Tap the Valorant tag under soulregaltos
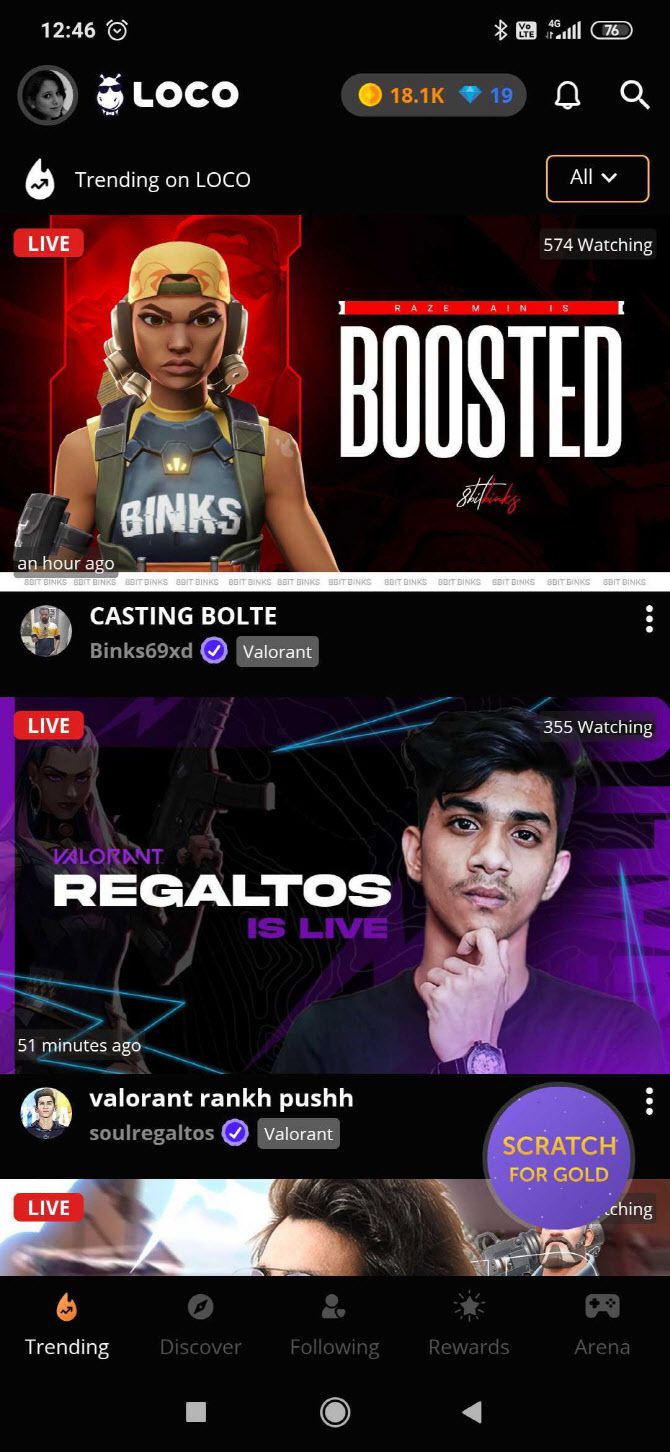 pyautogui.click(x=298, y=1133)
